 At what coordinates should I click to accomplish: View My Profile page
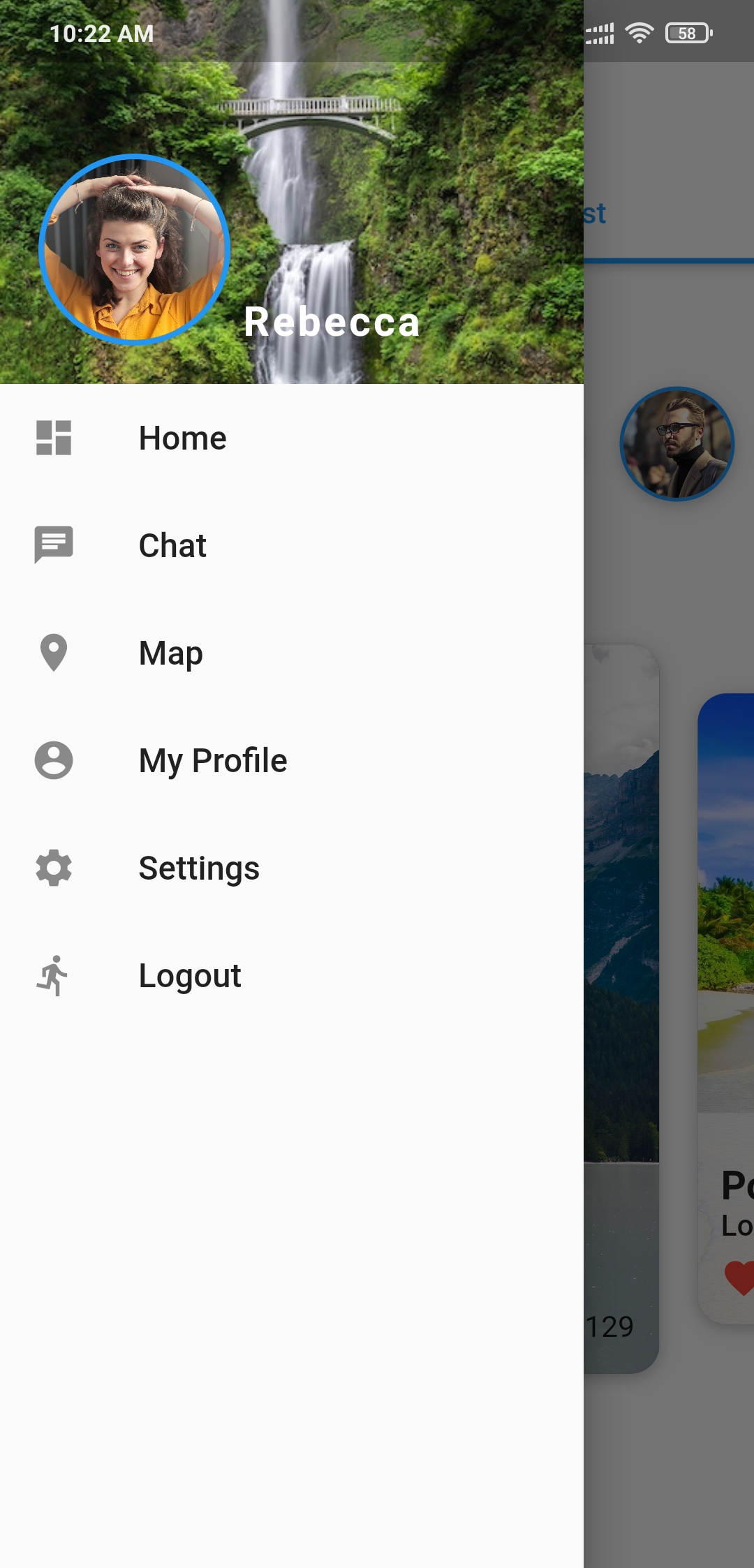point(212,760)
